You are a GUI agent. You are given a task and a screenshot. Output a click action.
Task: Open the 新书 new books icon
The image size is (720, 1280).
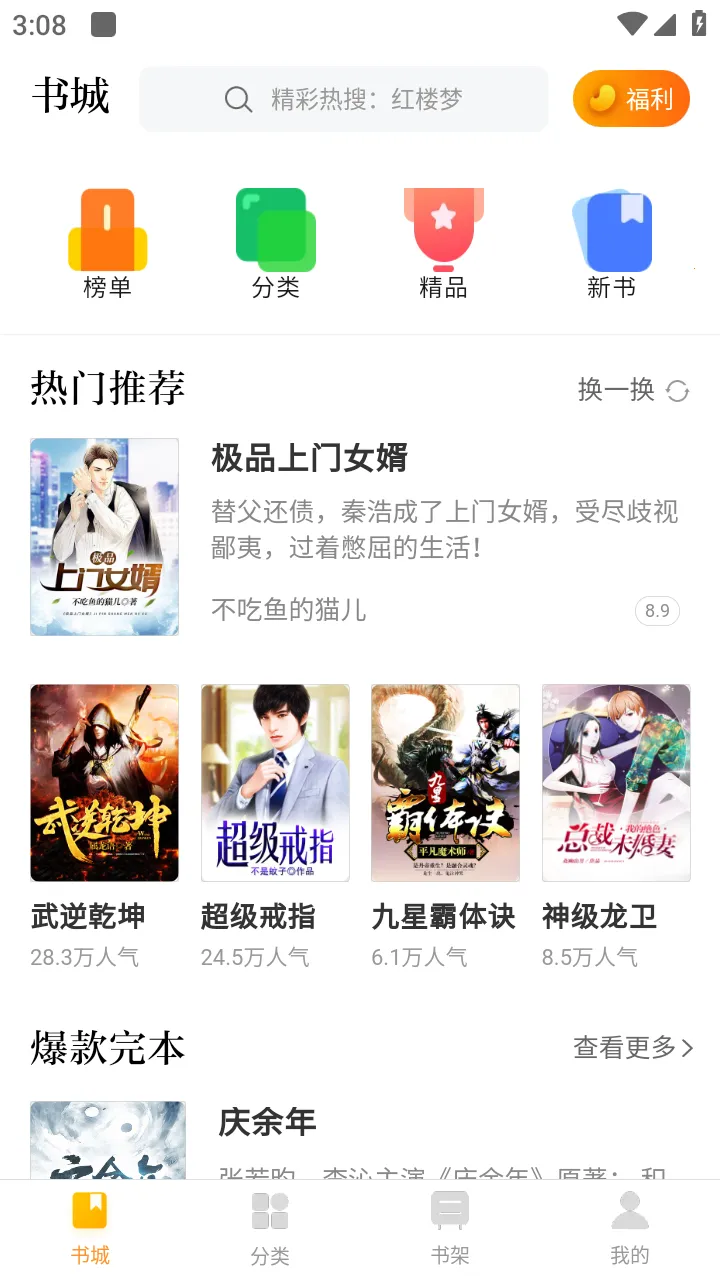coord(612,229)
